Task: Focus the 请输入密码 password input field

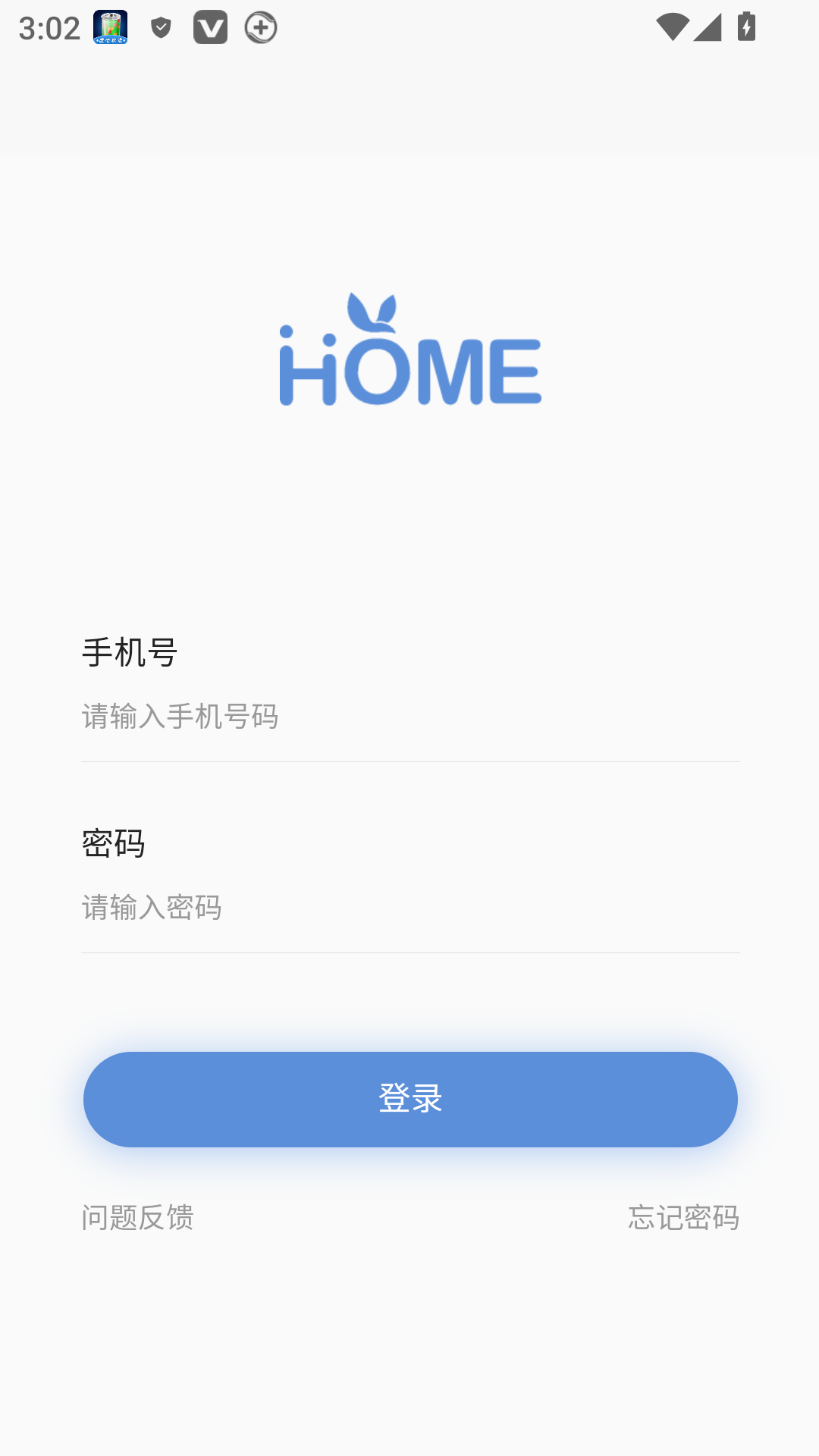Action: [409, 907]
